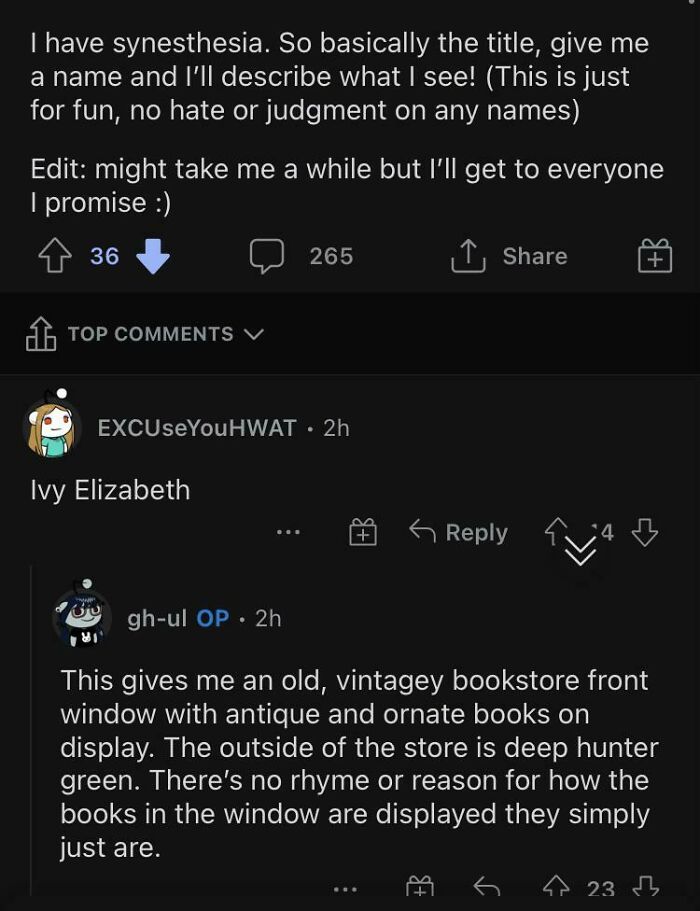The image size is (700, 911).
Task: Award EXCUseYouHWAT's comment
Action: pos(361,533)
